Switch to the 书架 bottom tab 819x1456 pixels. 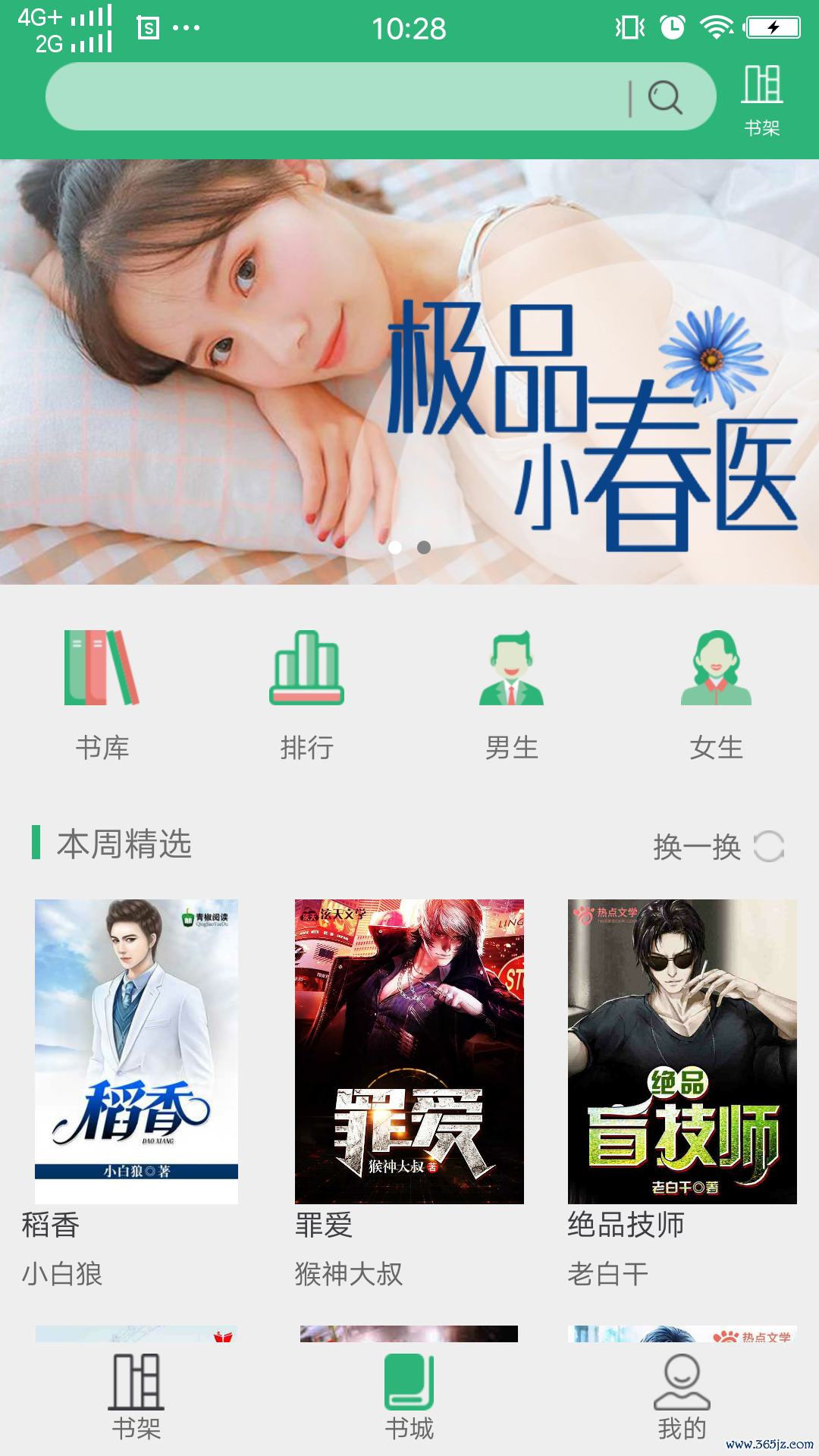136,1397
